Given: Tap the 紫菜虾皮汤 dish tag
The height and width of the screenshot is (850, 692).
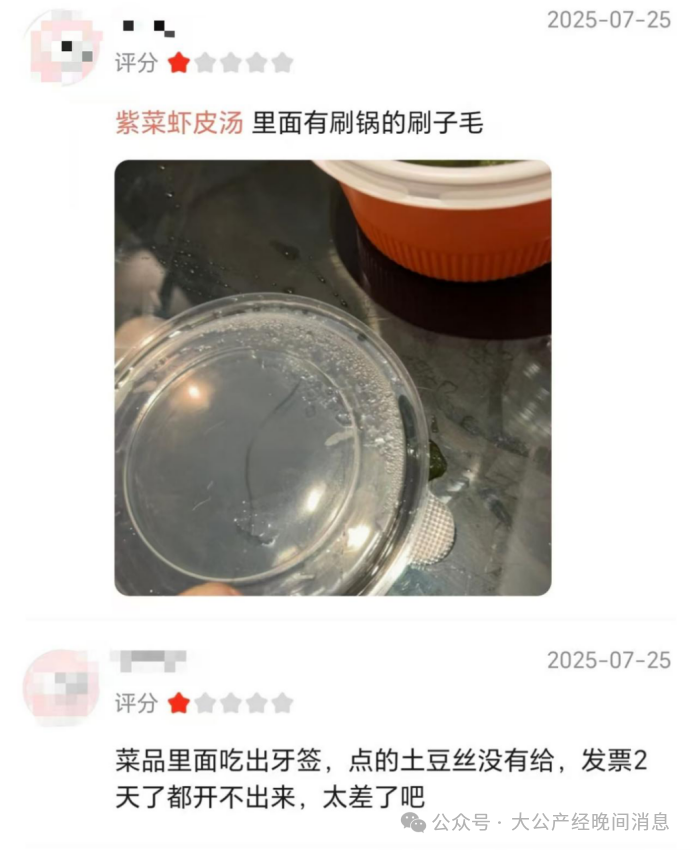Looking at the screenshot, I should (179, 123).
